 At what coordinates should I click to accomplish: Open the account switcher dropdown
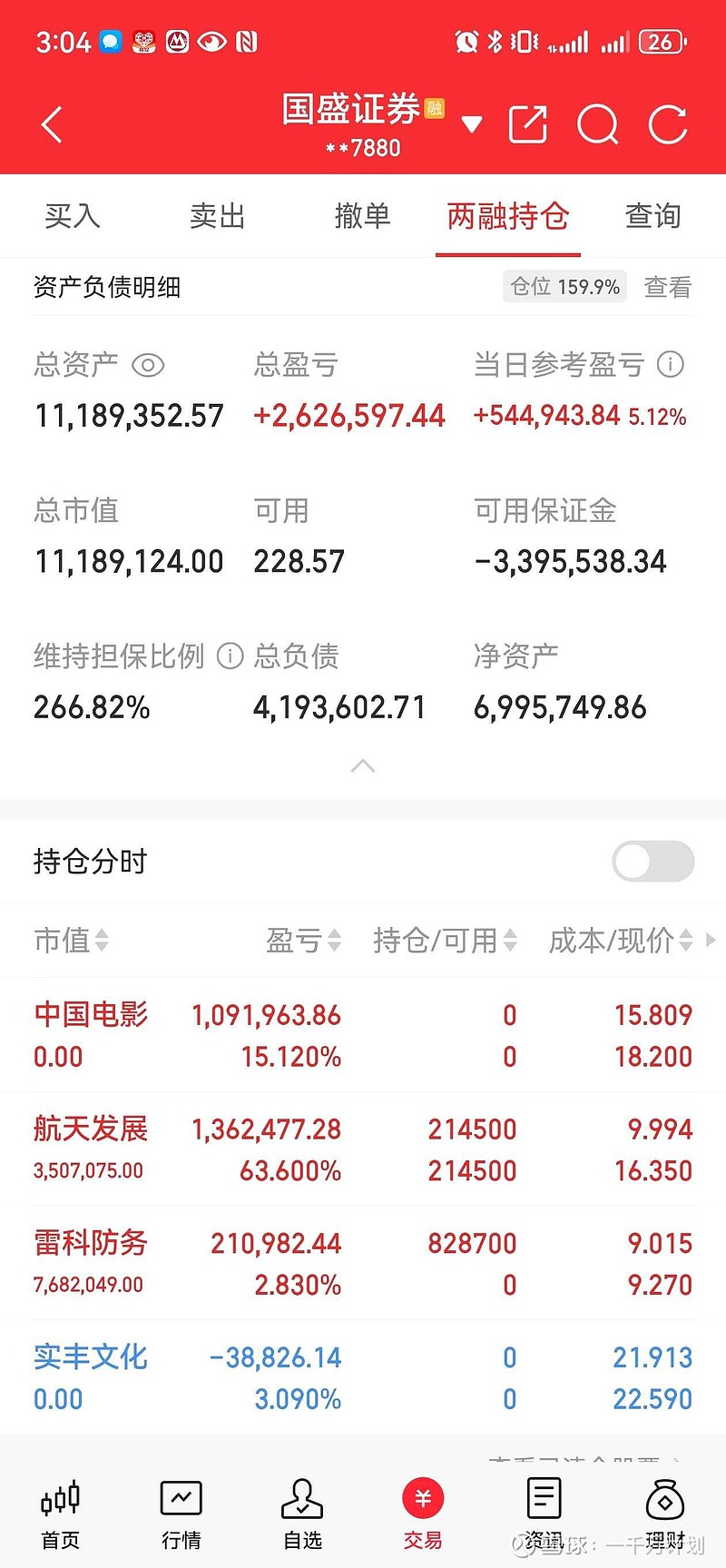pos(472,125)
